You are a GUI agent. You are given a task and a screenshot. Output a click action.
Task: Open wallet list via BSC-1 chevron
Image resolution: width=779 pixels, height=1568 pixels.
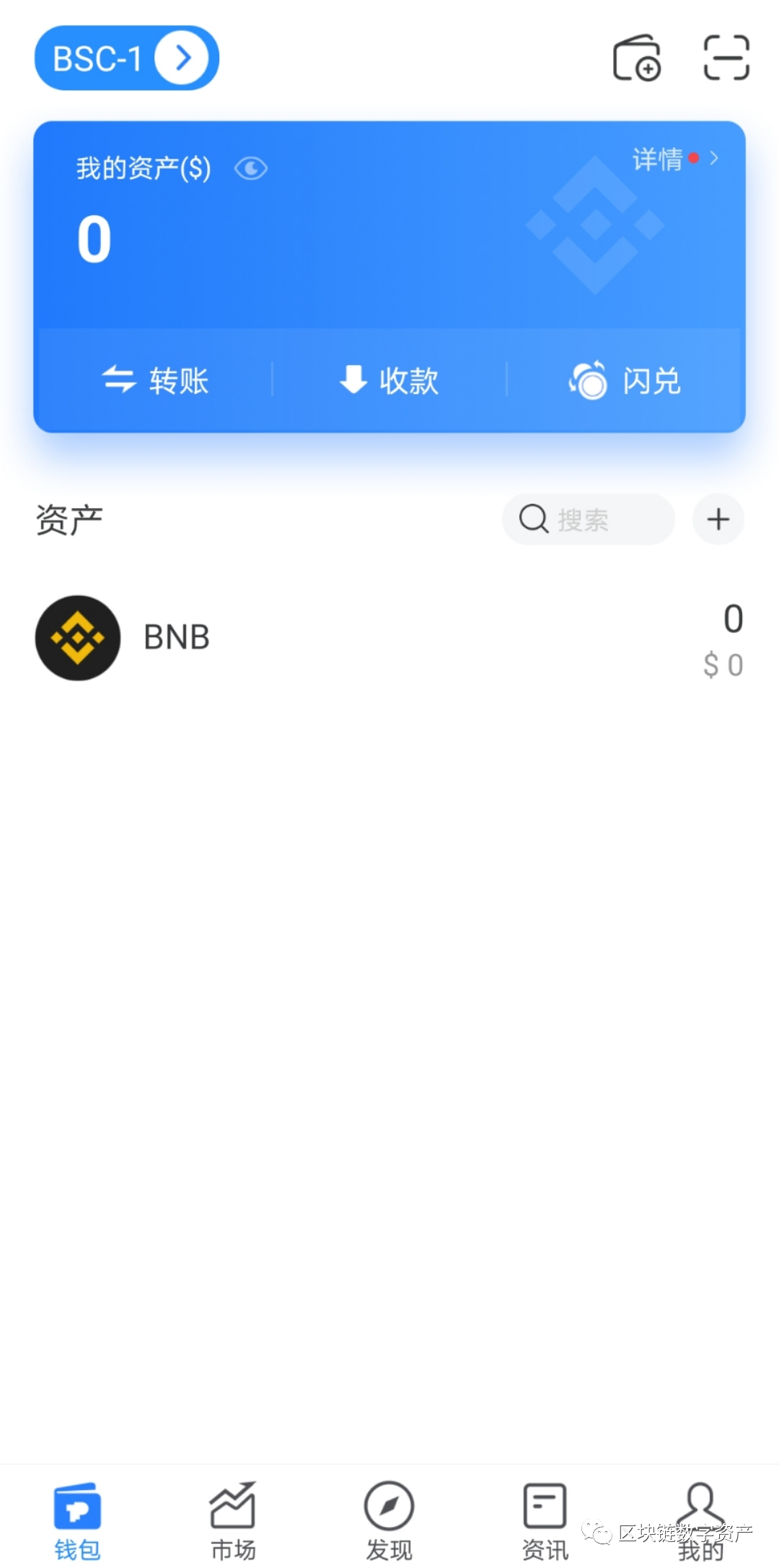click(x=183, y=58)
